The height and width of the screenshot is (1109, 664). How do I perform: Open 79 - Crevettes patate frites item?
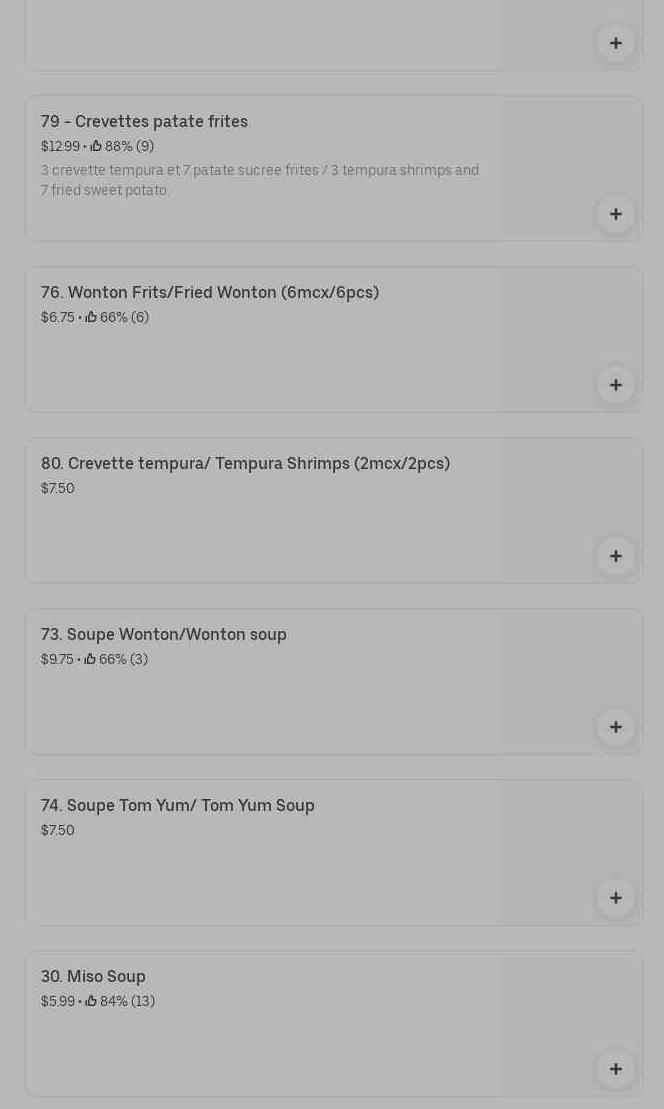pyautogui.click(x=144, y=122)
